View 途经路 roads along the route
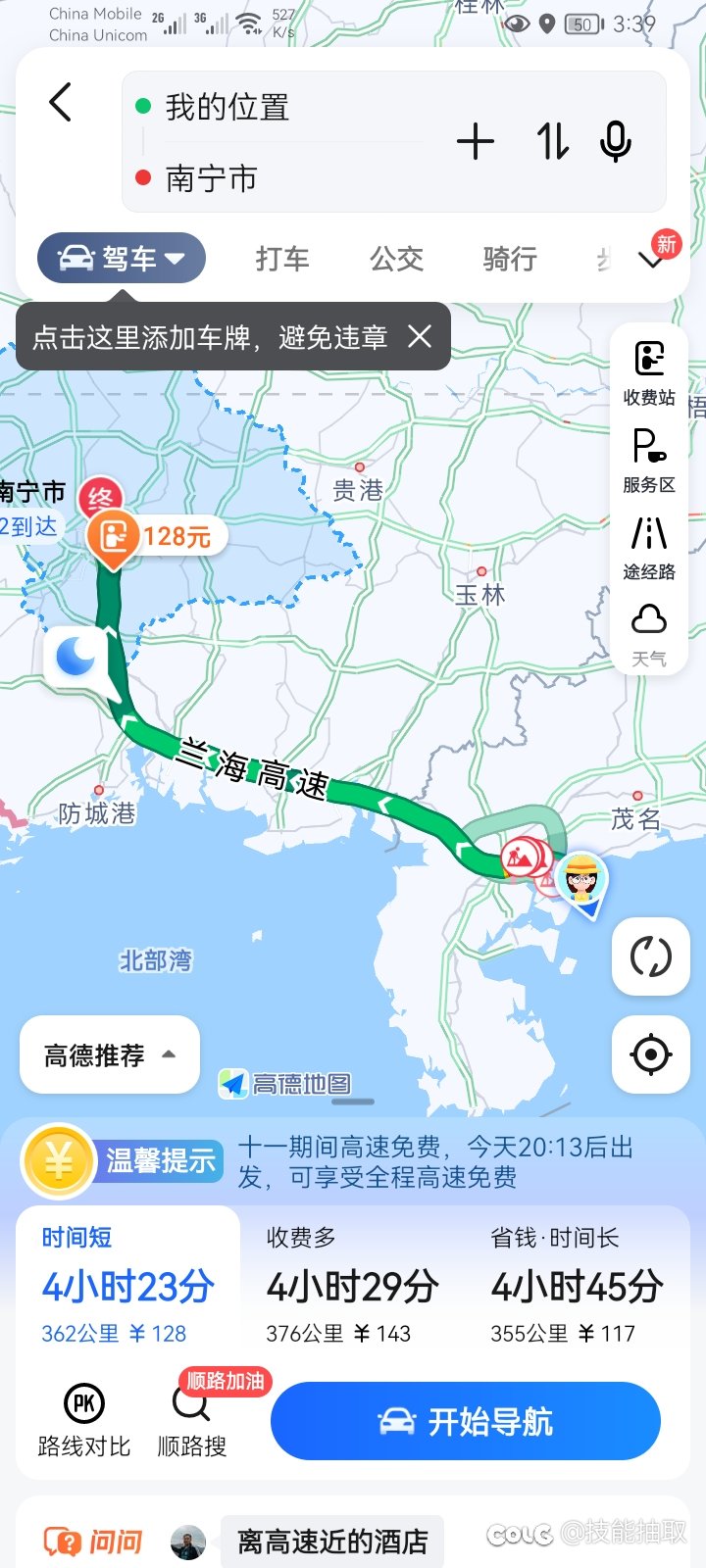Image resolution: width=706 pixels, height=1568 pixels. (649, 547)
